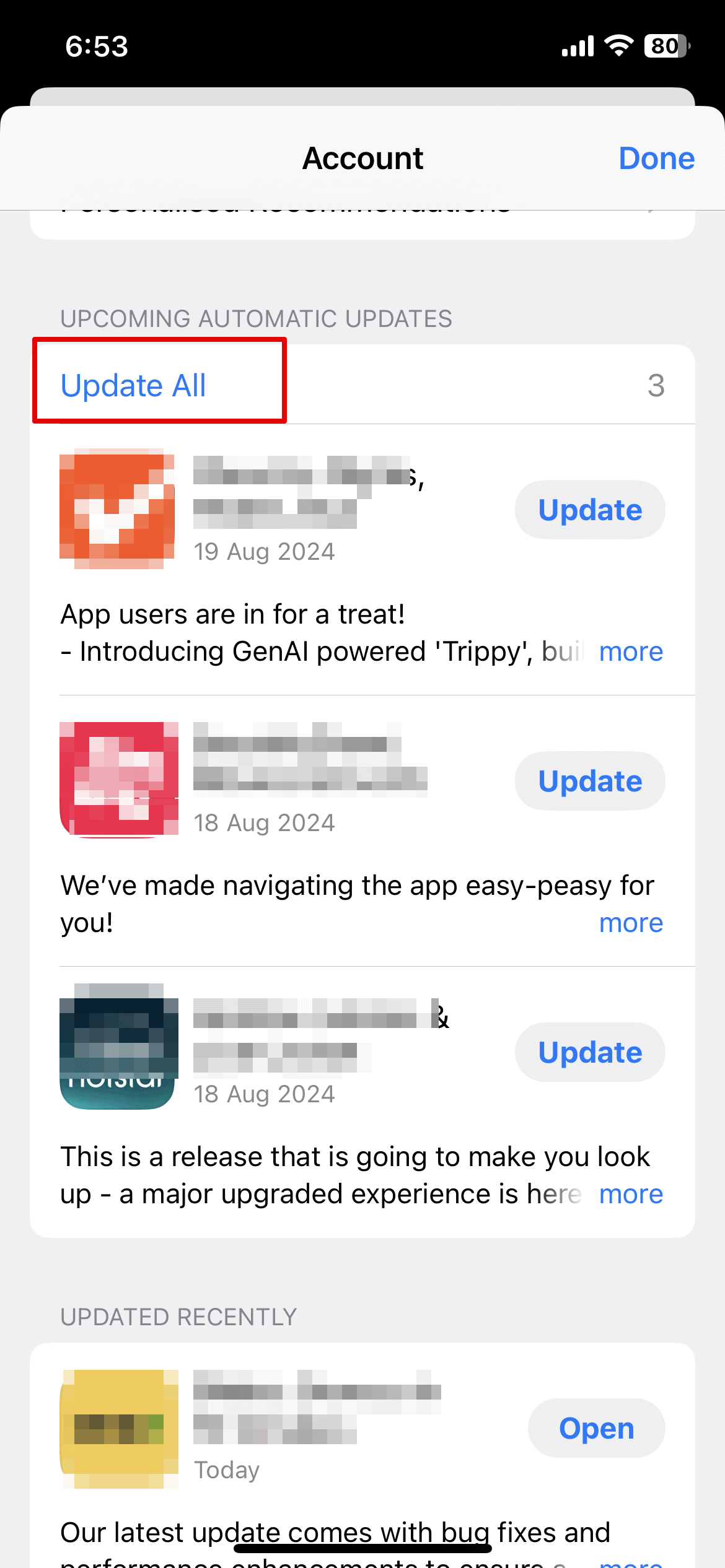725x1568 pixels.
Task: Open the orange app icon dated 19 Aug
Action: point(117,510)
